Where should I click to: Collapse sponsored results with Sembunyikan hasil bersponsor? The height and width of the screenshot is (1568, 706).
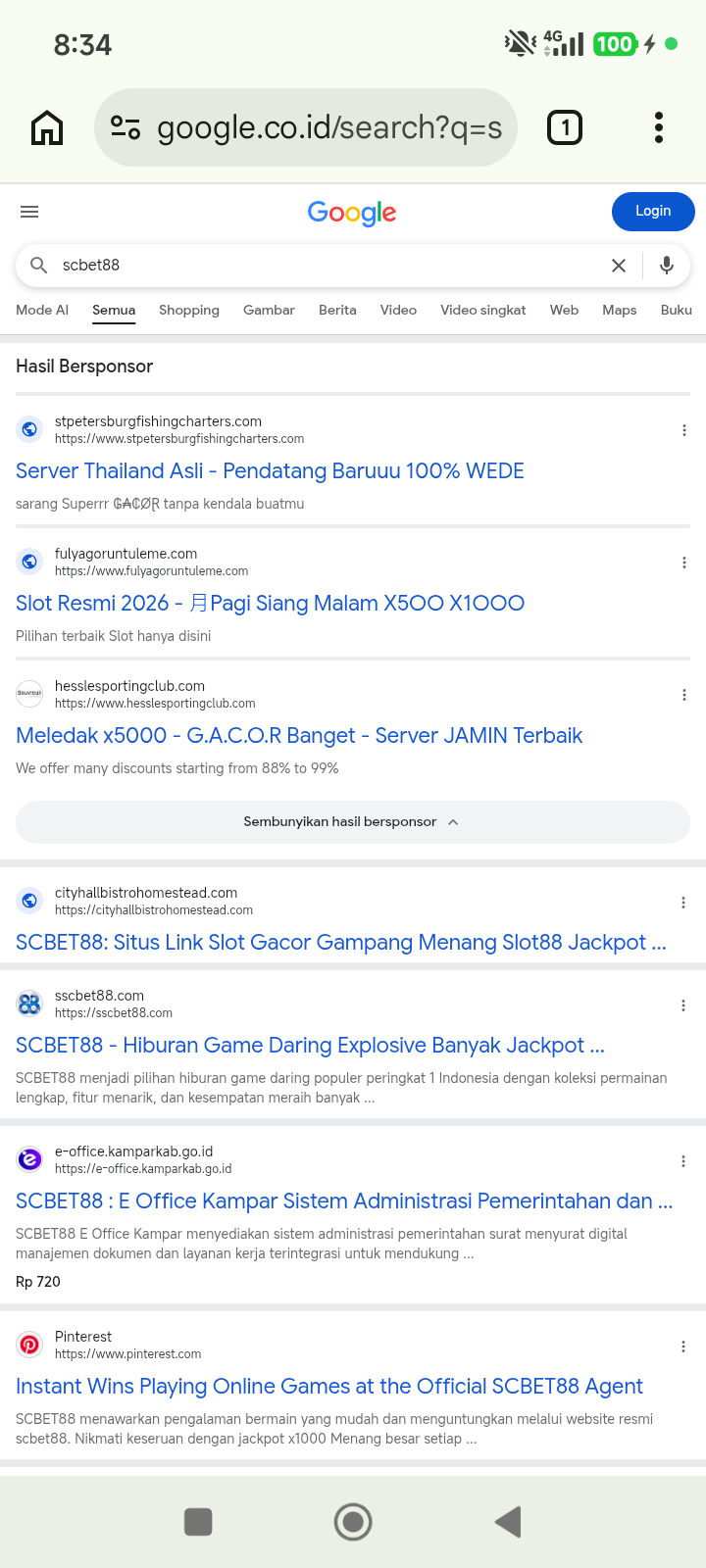coord(353,822)
